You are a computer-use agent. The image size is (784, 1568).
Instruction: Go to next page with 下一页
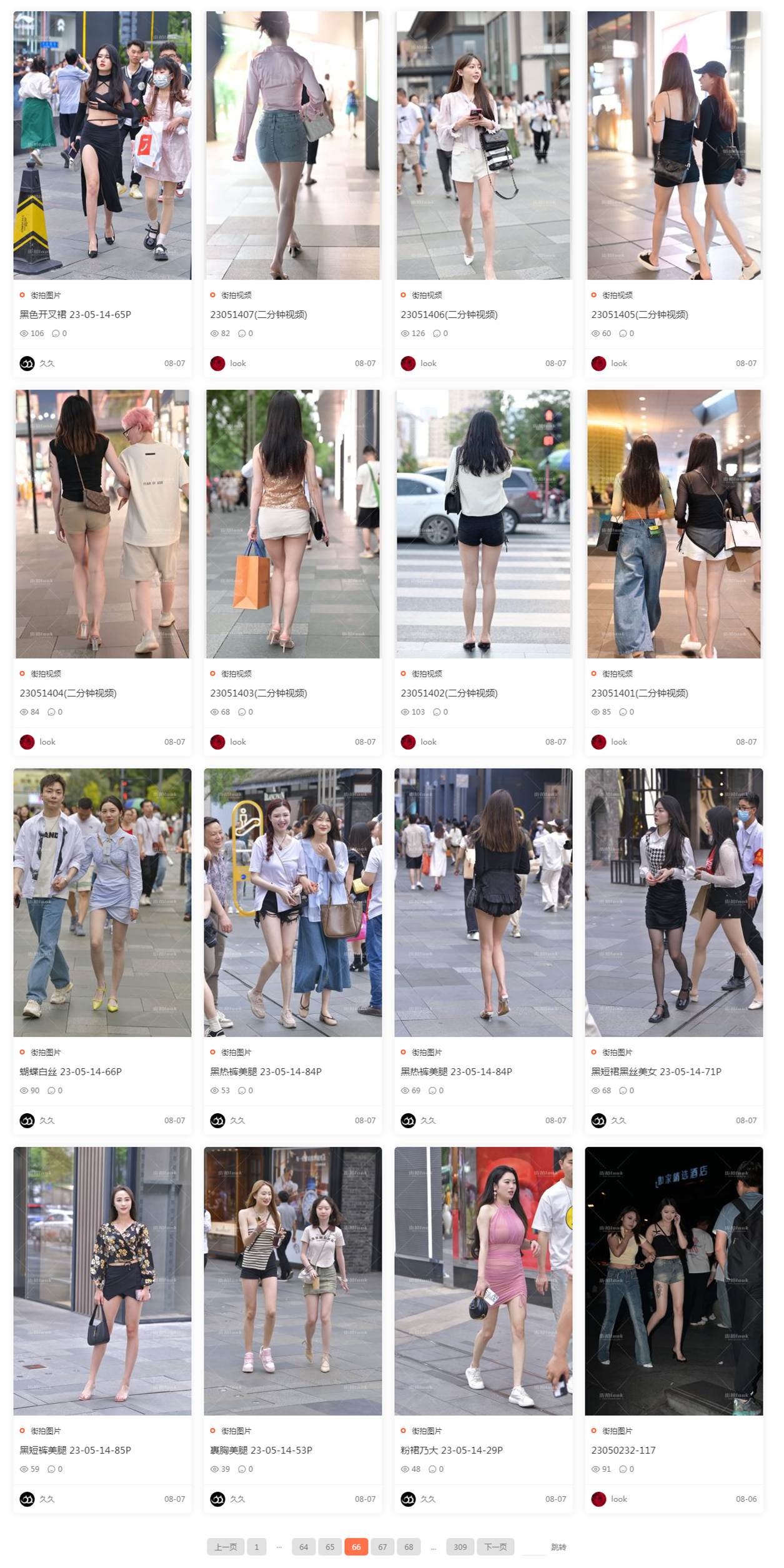point(495,1547)
